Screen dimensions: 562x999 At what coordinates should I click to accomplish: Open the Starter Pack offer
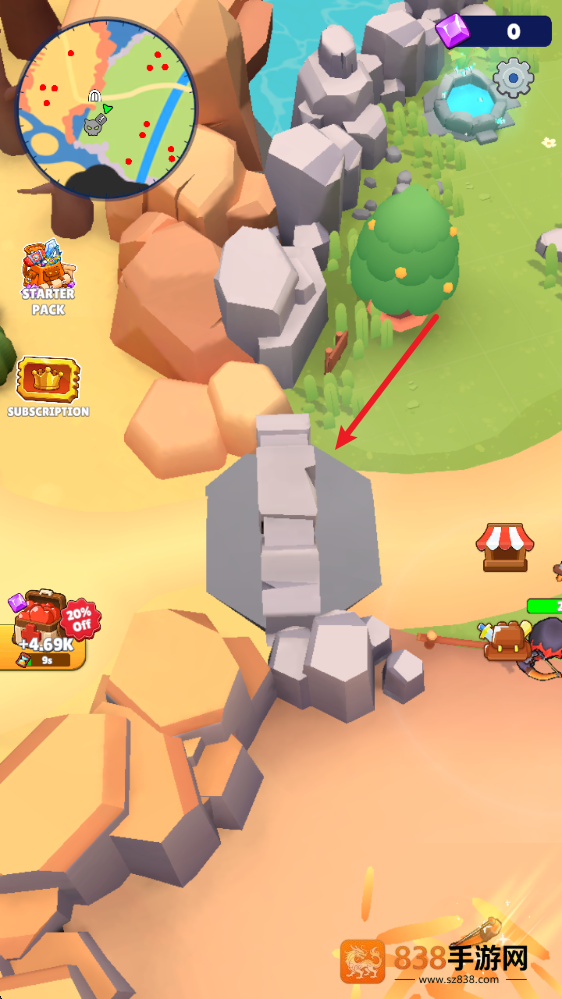[x=48, y=277]
